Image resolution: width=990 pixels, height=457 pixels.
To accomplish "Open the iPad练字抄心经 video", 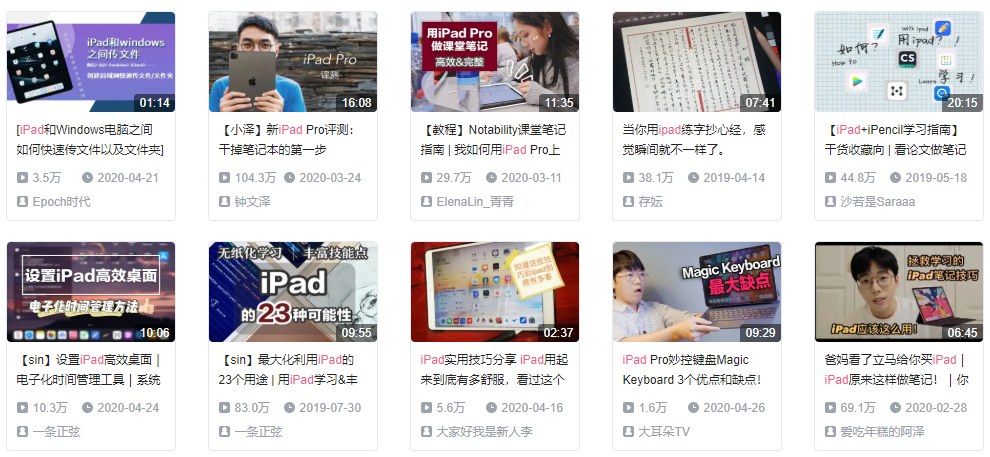I will (697, 62).
